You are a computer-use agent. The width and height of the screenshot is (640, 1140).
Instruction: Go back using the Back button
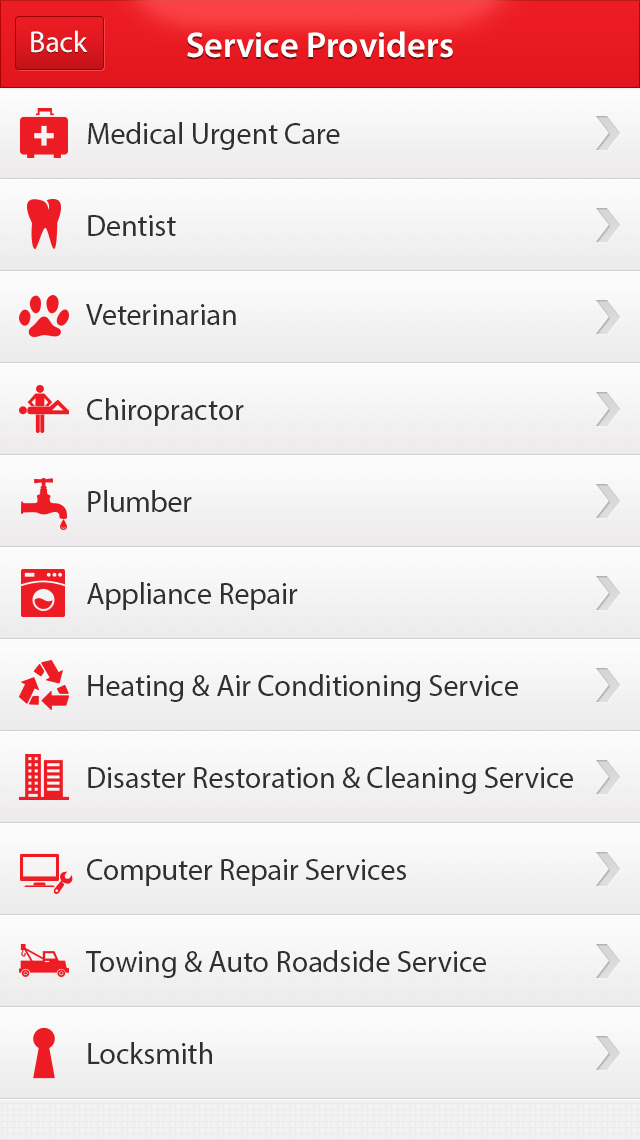tap(59, 43)
